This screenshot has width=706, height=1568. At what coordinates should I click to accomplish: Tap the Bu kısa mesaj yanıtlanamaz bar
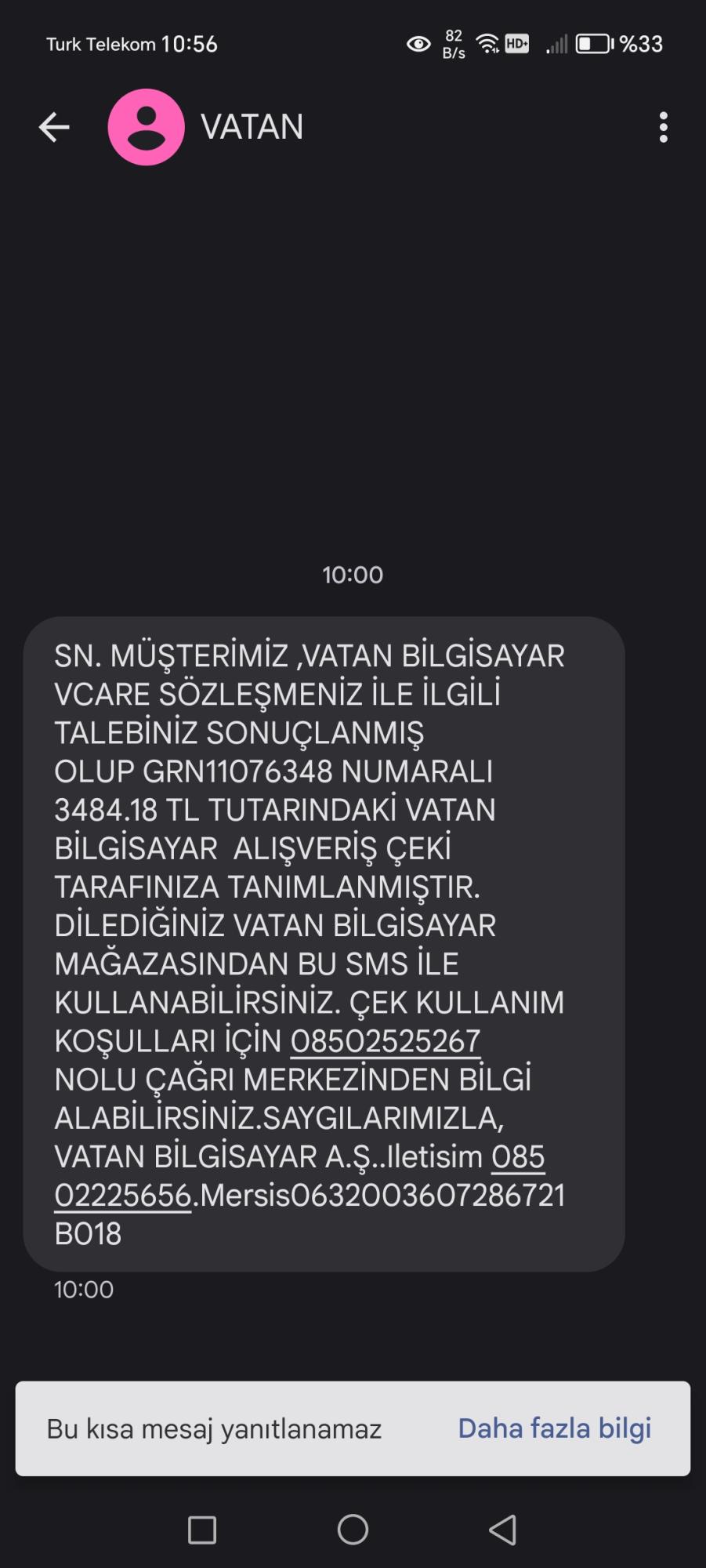pyautogui.click(x=214, y=1428)
